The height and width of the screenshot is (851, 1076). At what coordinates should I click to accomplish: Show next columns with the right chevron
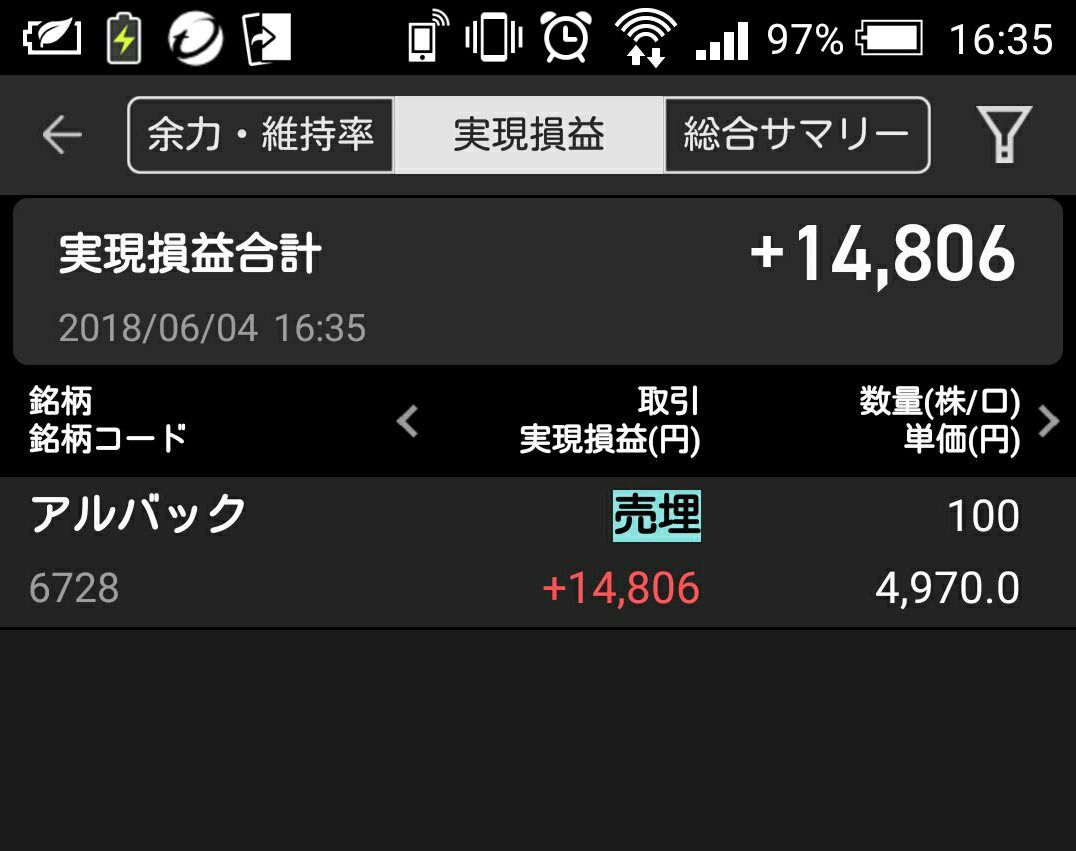pos(1047,422)
